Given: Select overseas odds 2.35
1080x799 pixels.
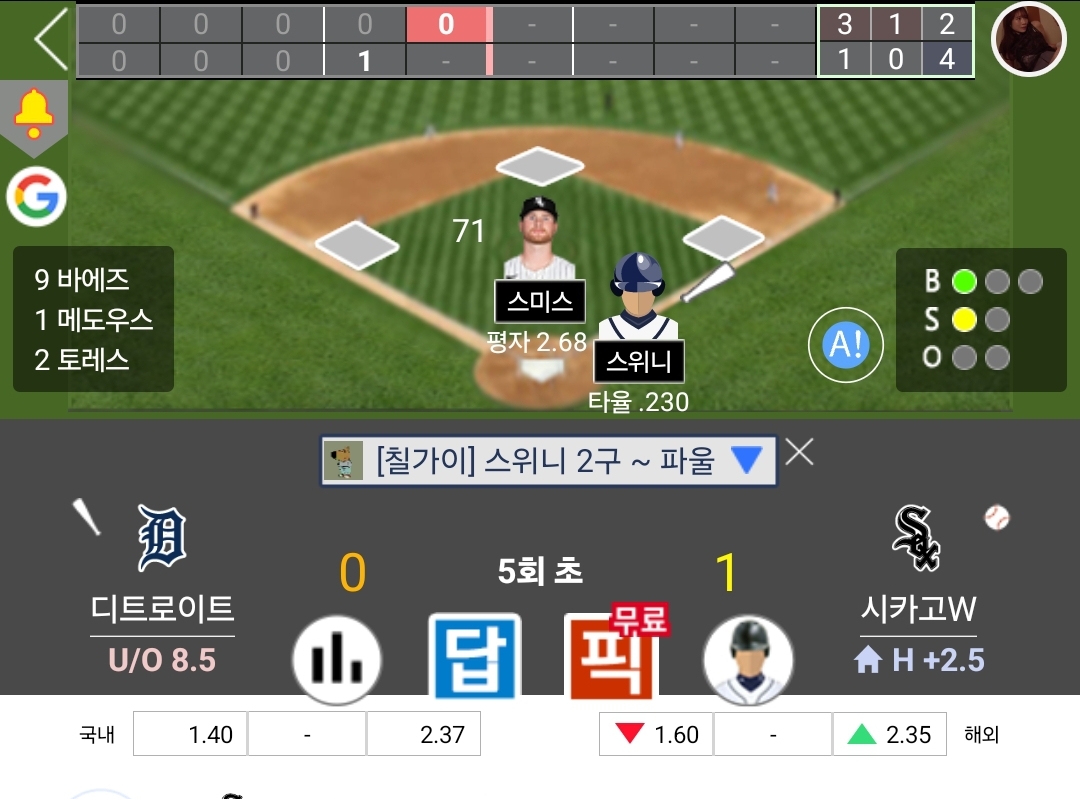Looking at the screenshot, I should pos(888,735).
